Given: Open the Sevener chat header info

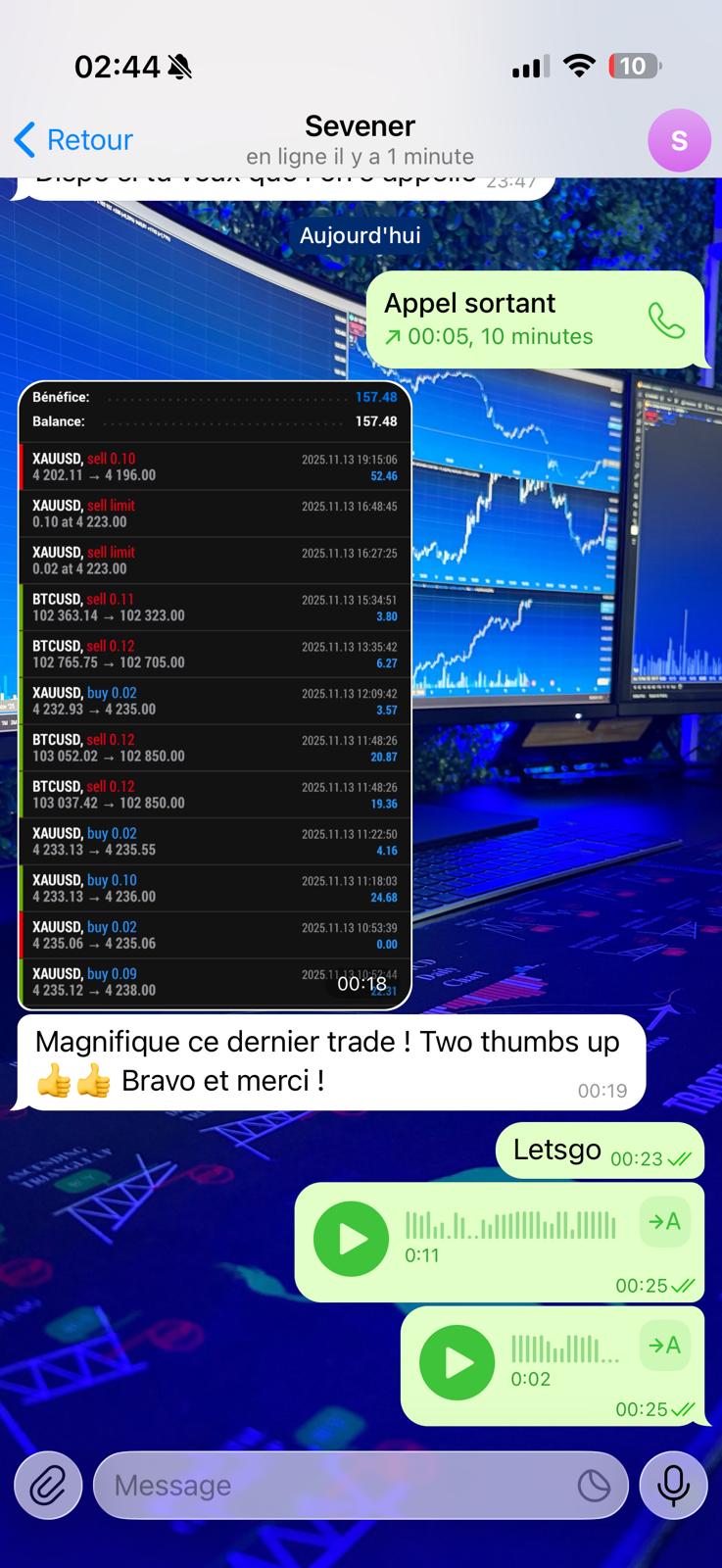Looking at the screenshot, I should click(360, 139).
